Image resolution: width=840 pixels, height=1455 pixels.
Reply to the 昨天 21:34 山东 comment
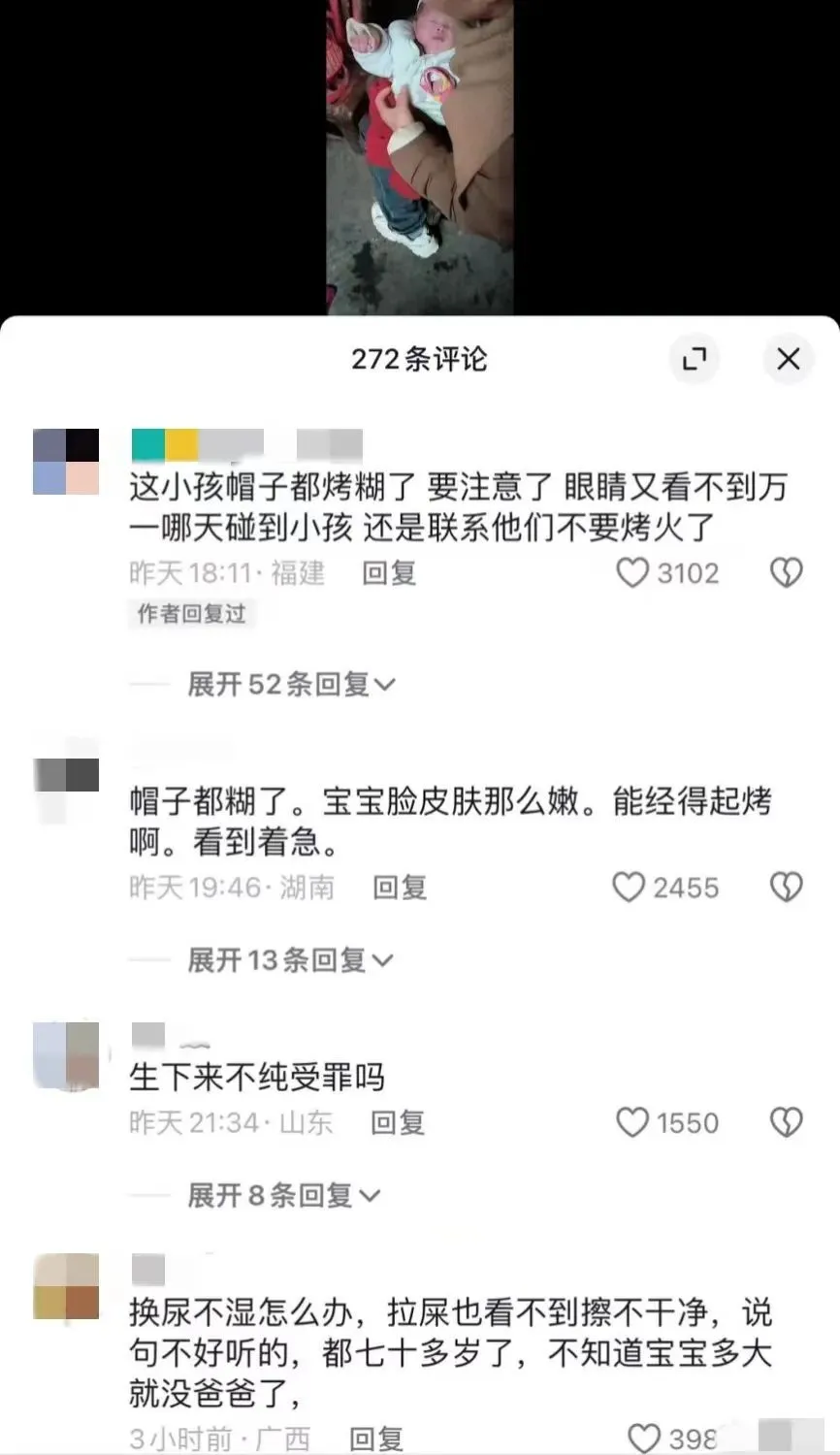tap(398, 1123)
